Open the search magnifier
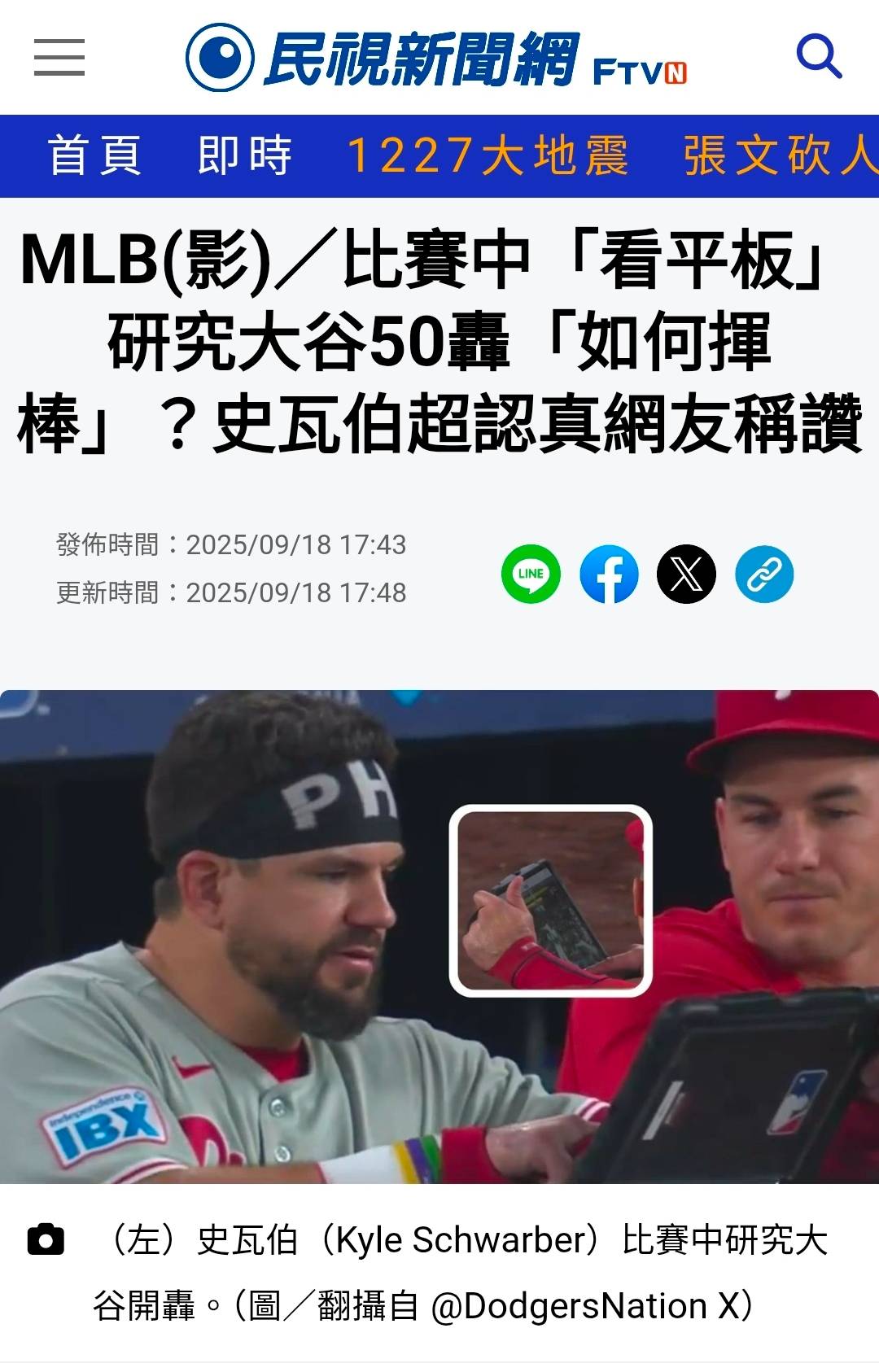The width and height of the screenshot is (879, 1372). tap(818, 56)
